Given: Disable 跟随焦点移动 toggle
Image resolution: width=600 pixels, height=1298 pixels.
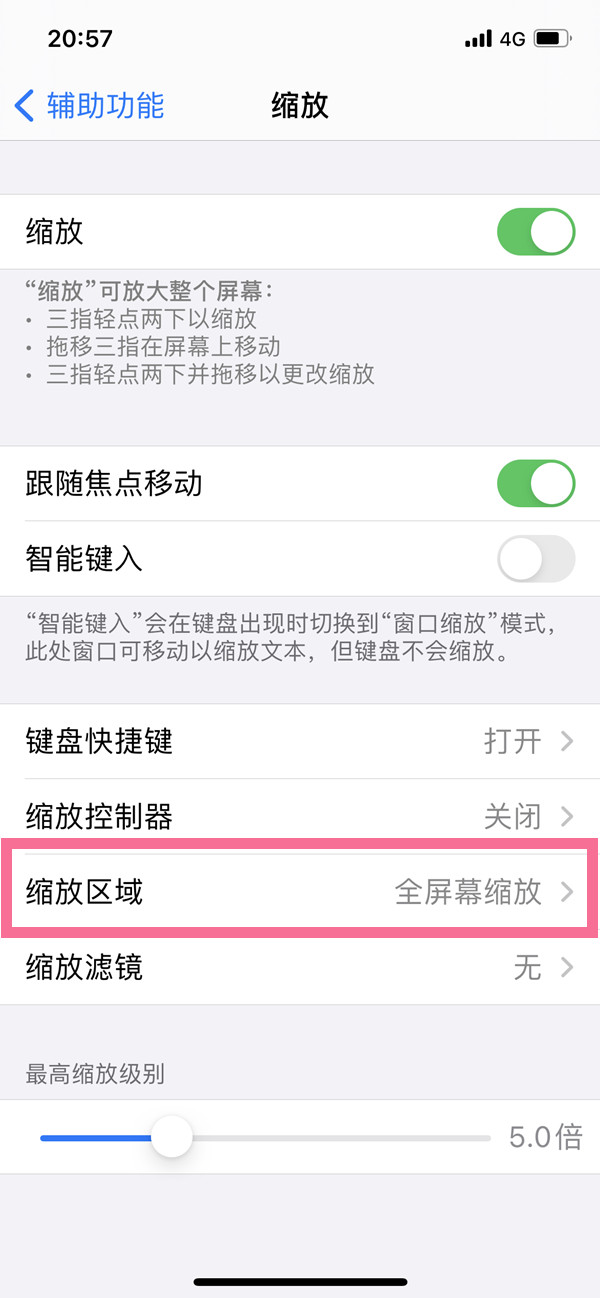Looking at the screenshot, I should [535, 485].
